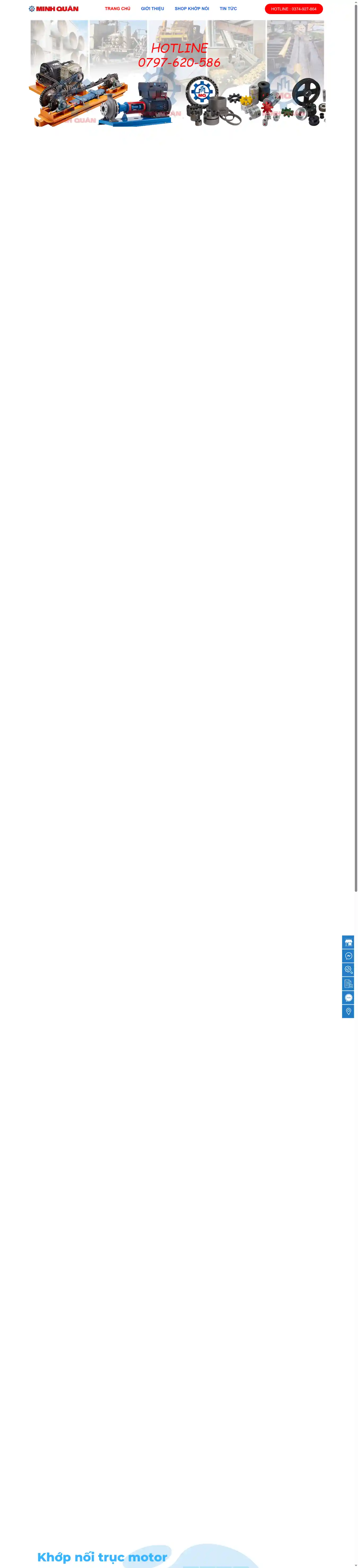Tap the red HOTLINE 0374-927-864 button
358x1568 pixels.
click(294, 9)
